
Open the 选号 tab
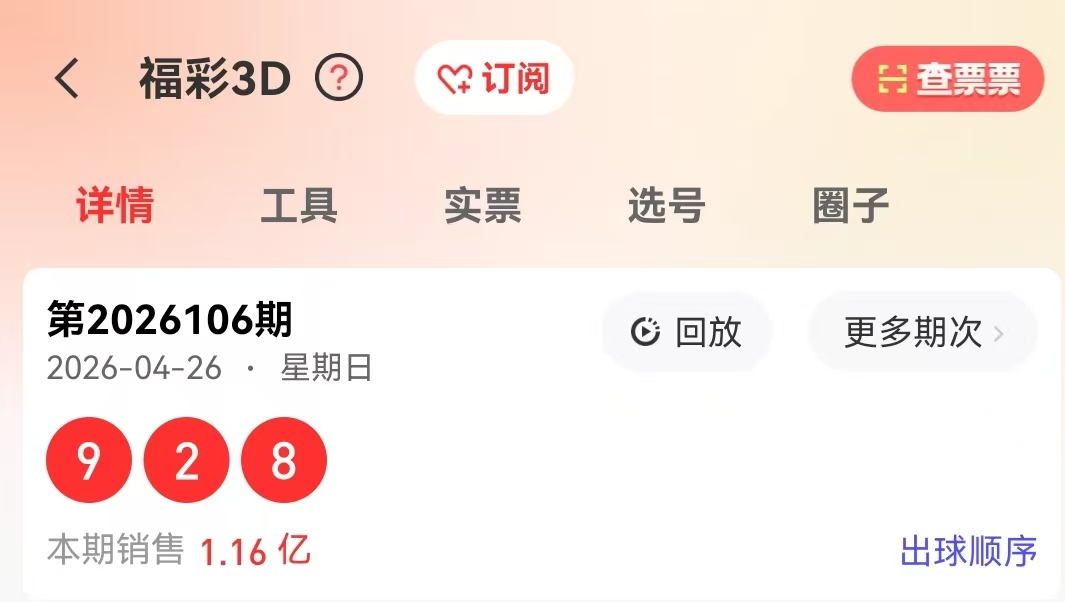pyautogui.click(x=667, y=206)
